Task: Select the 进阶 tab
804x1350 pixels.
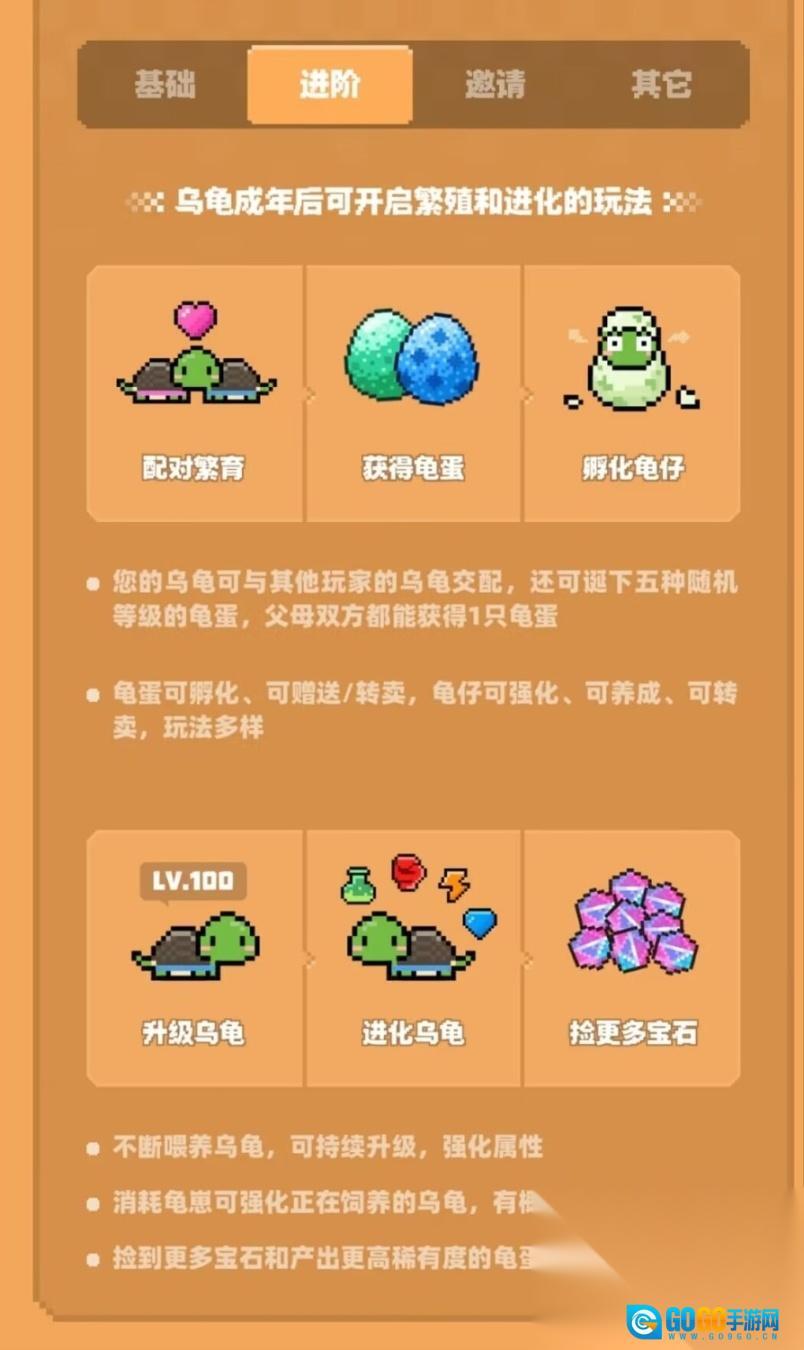Action: [330, 85]
